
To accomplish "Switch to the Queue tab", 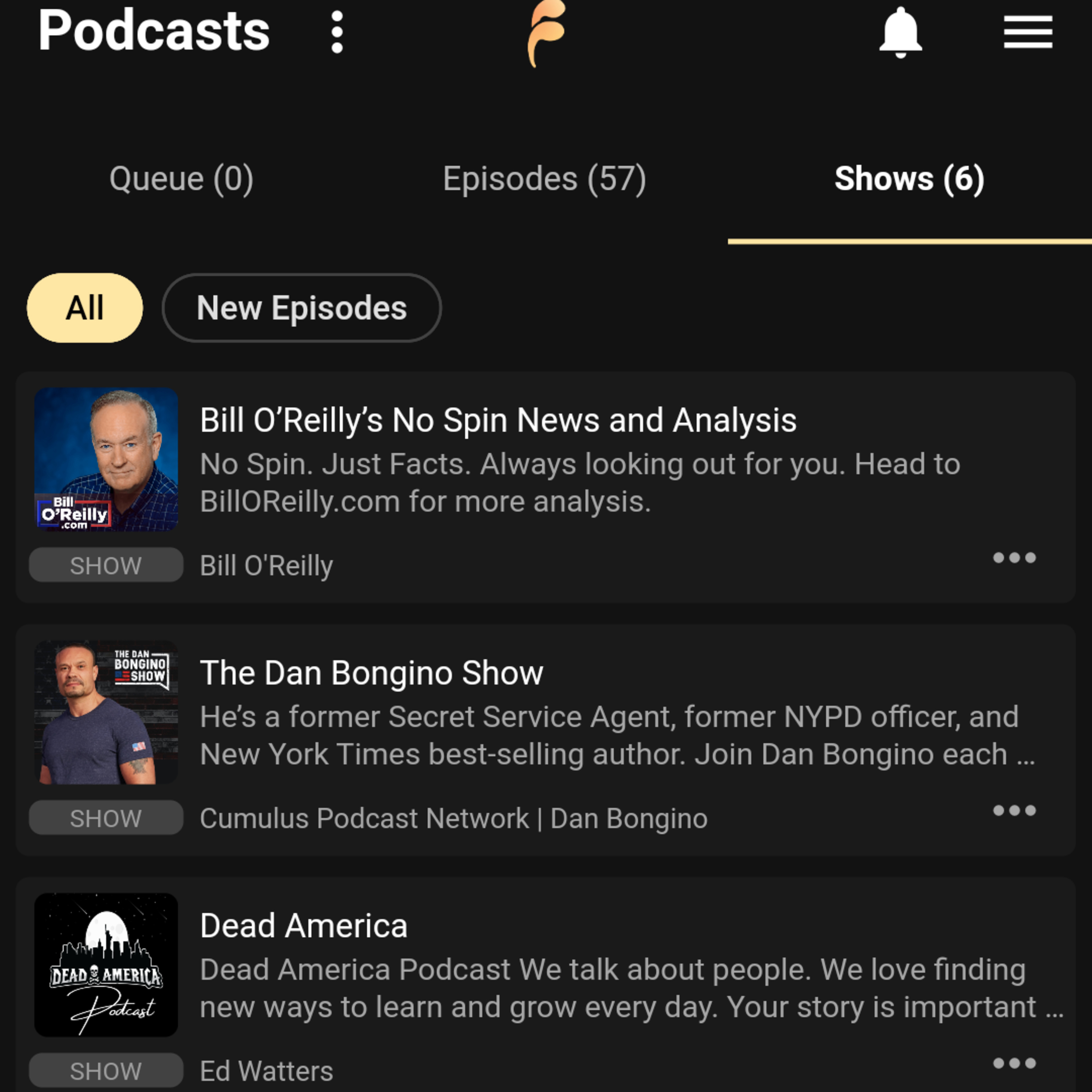I will pos(181,179).
